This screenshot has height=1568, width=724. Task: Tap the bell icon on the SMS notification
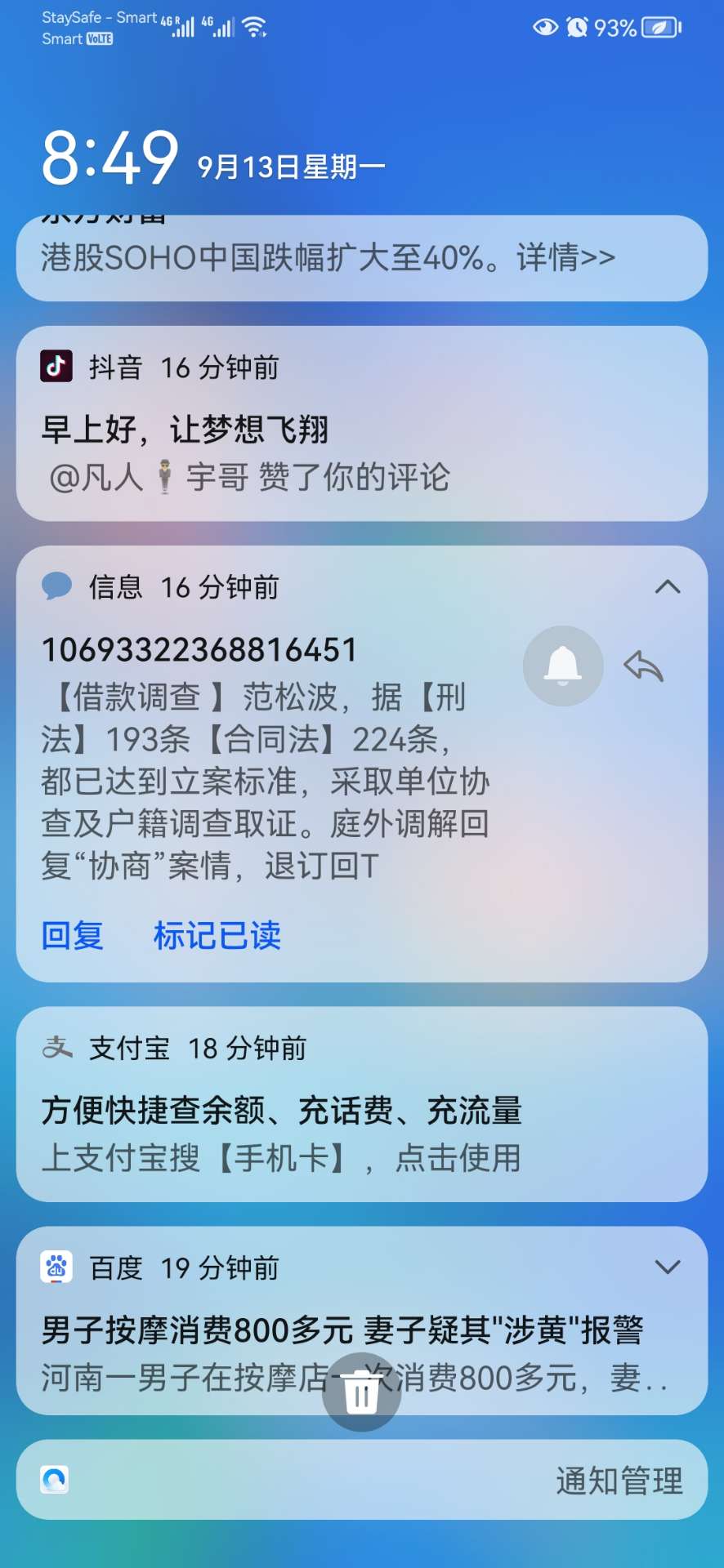[x=563, y=666]
